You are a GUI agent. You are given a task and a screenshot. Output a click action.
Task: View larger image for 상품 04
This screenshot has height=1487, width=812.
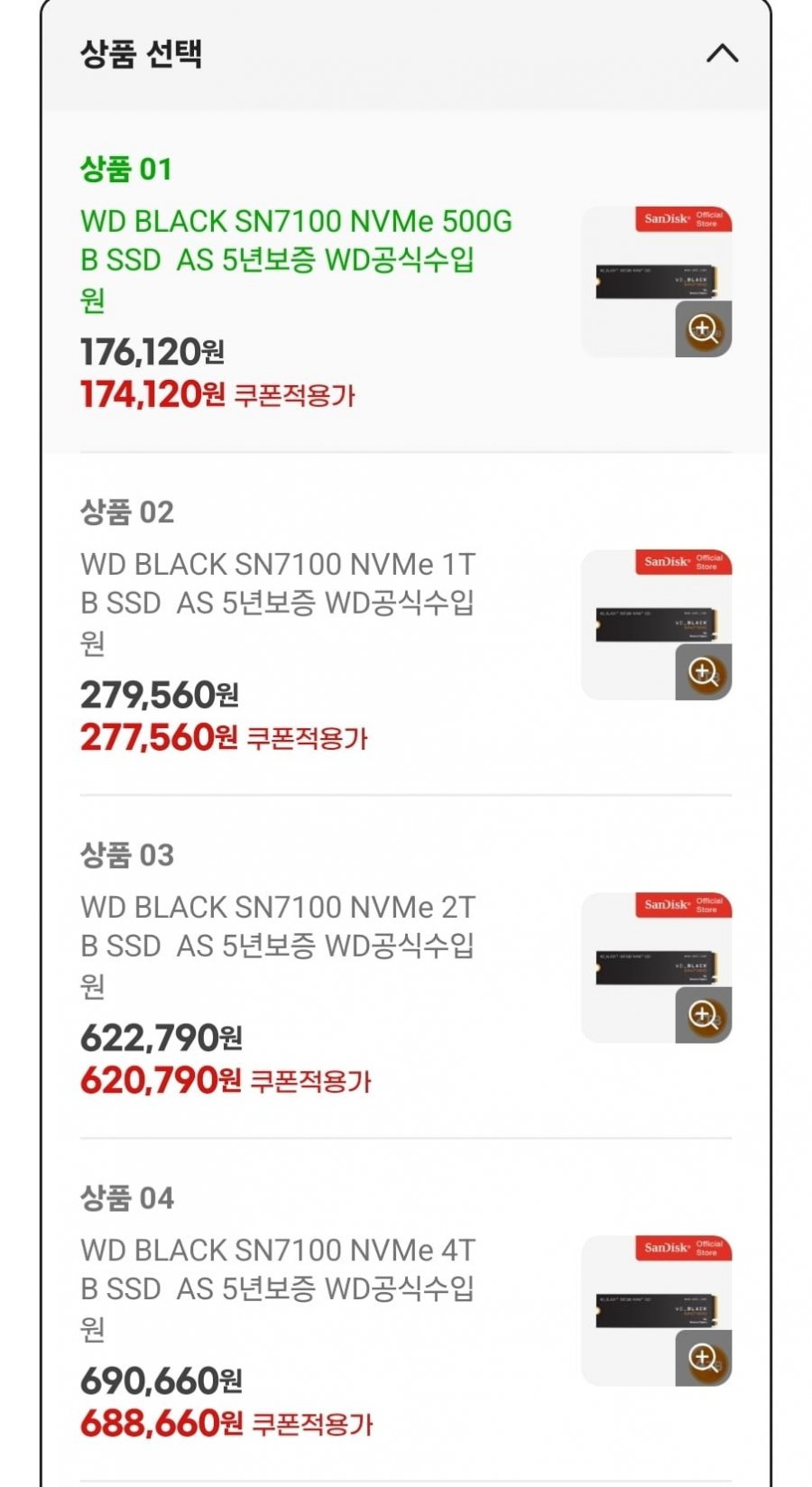click(x=704, y=1357)
